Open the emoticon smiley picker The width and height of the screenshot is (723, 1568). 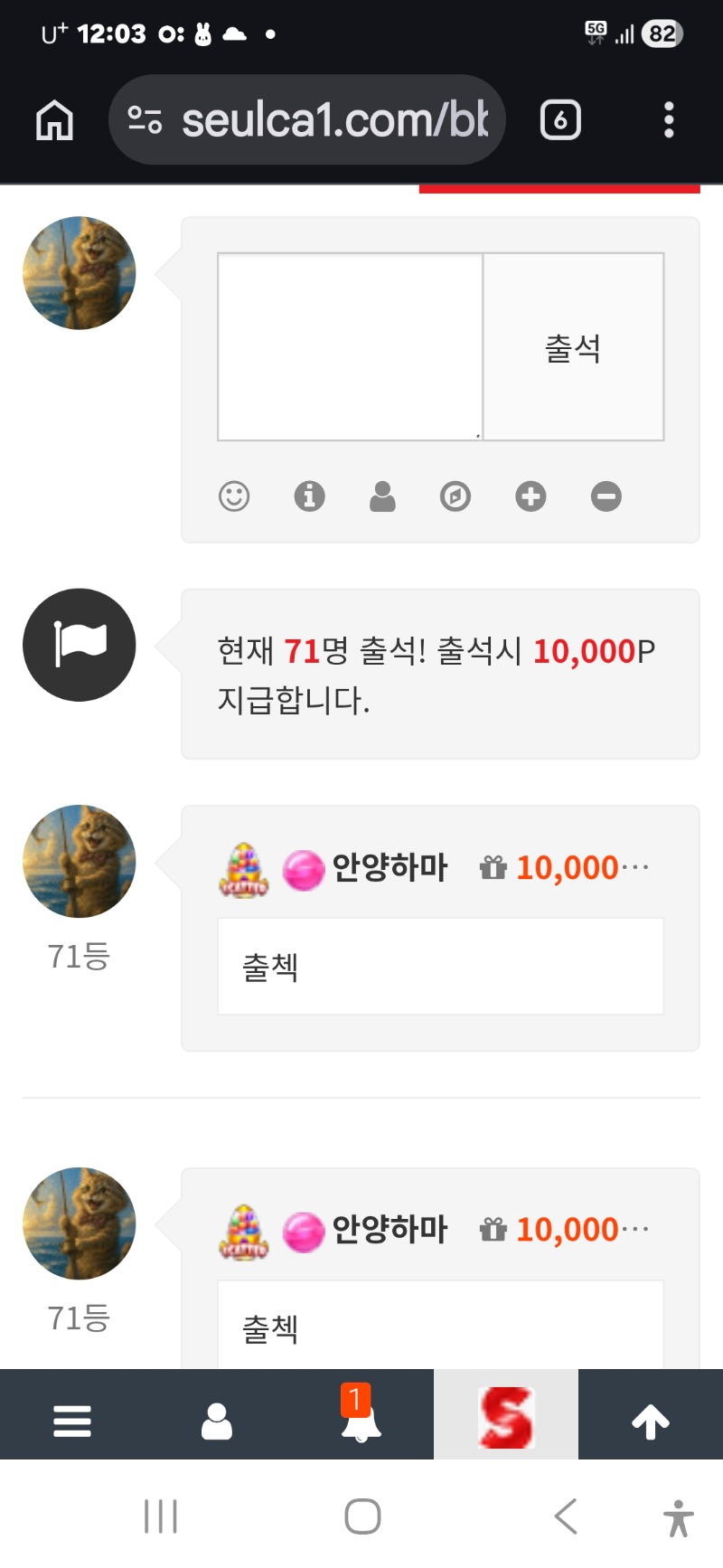coord(234,496)
